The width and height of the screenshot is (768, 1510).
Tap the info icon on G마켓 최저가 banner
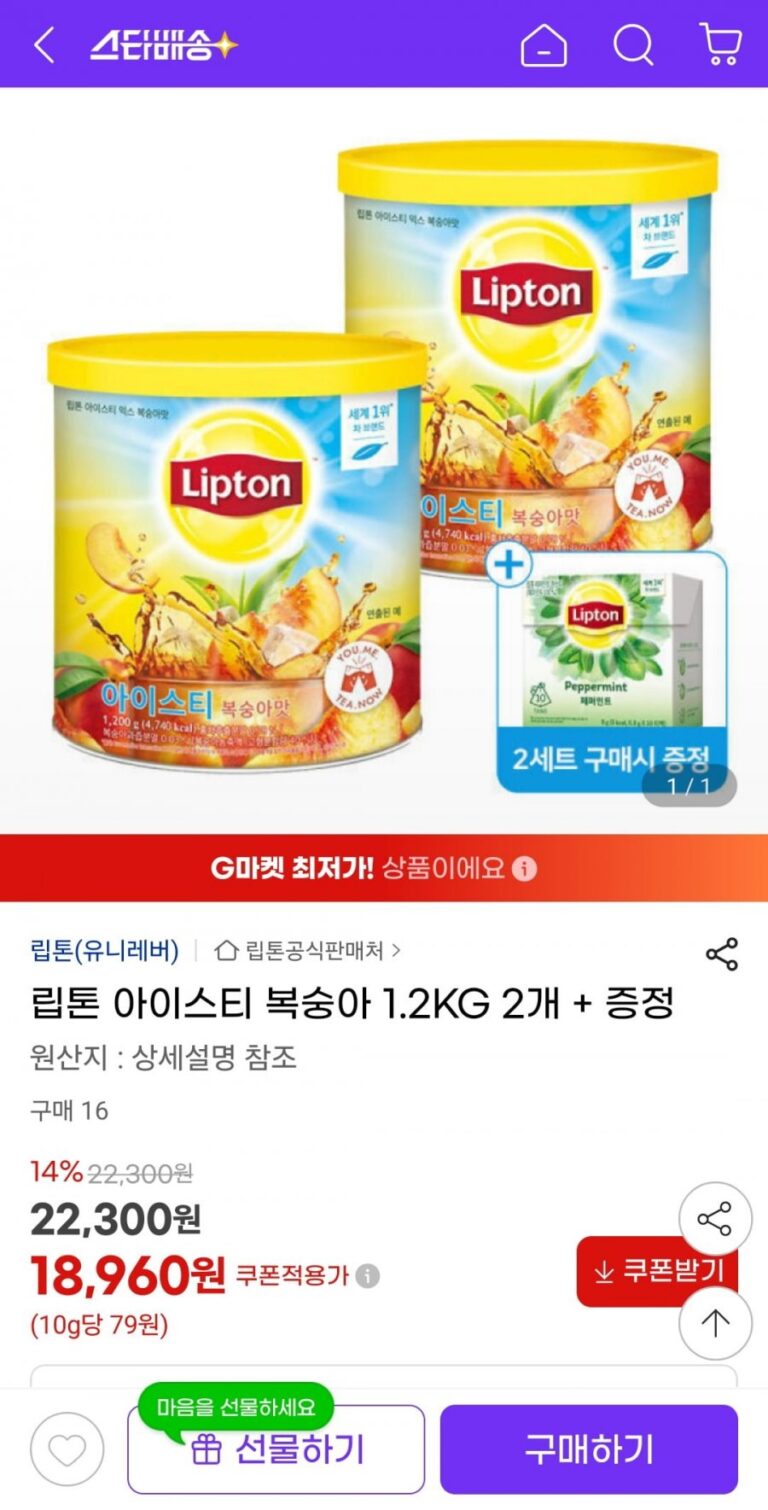(524, 868)
